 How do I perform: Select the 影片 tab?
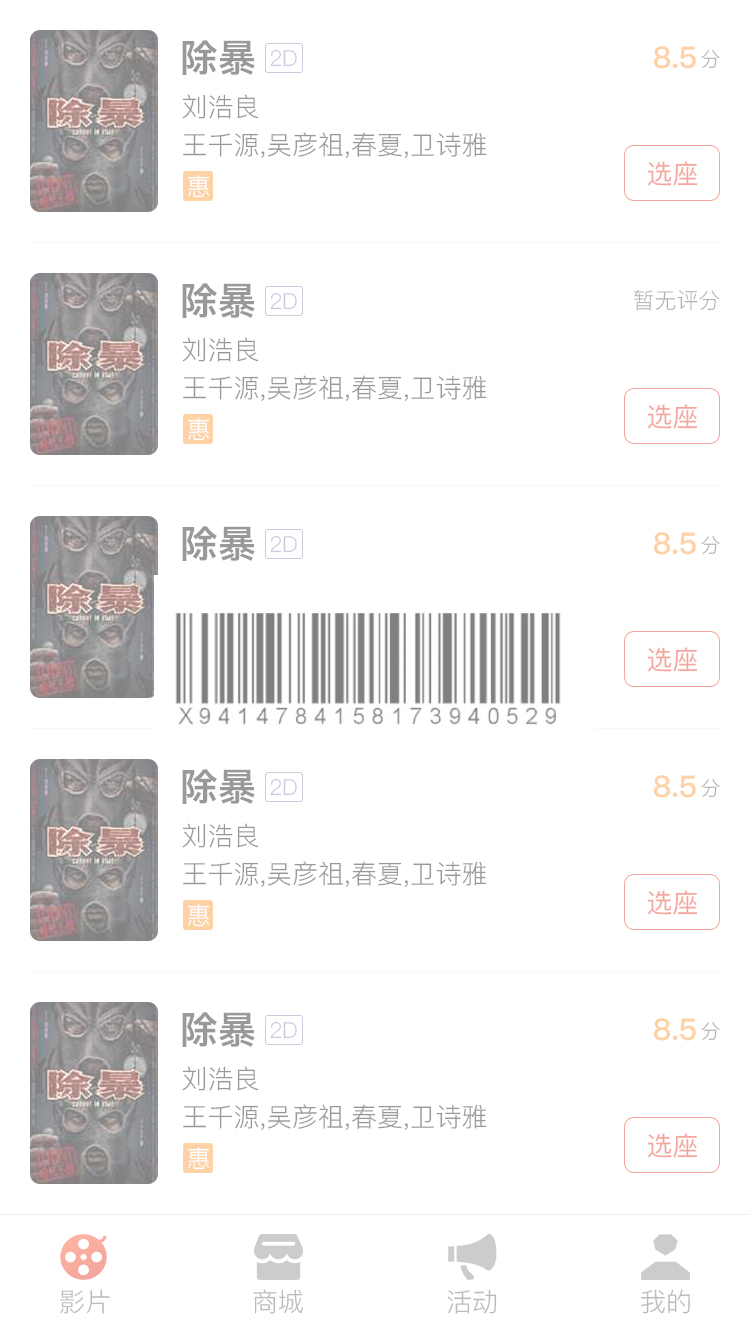84,1274
